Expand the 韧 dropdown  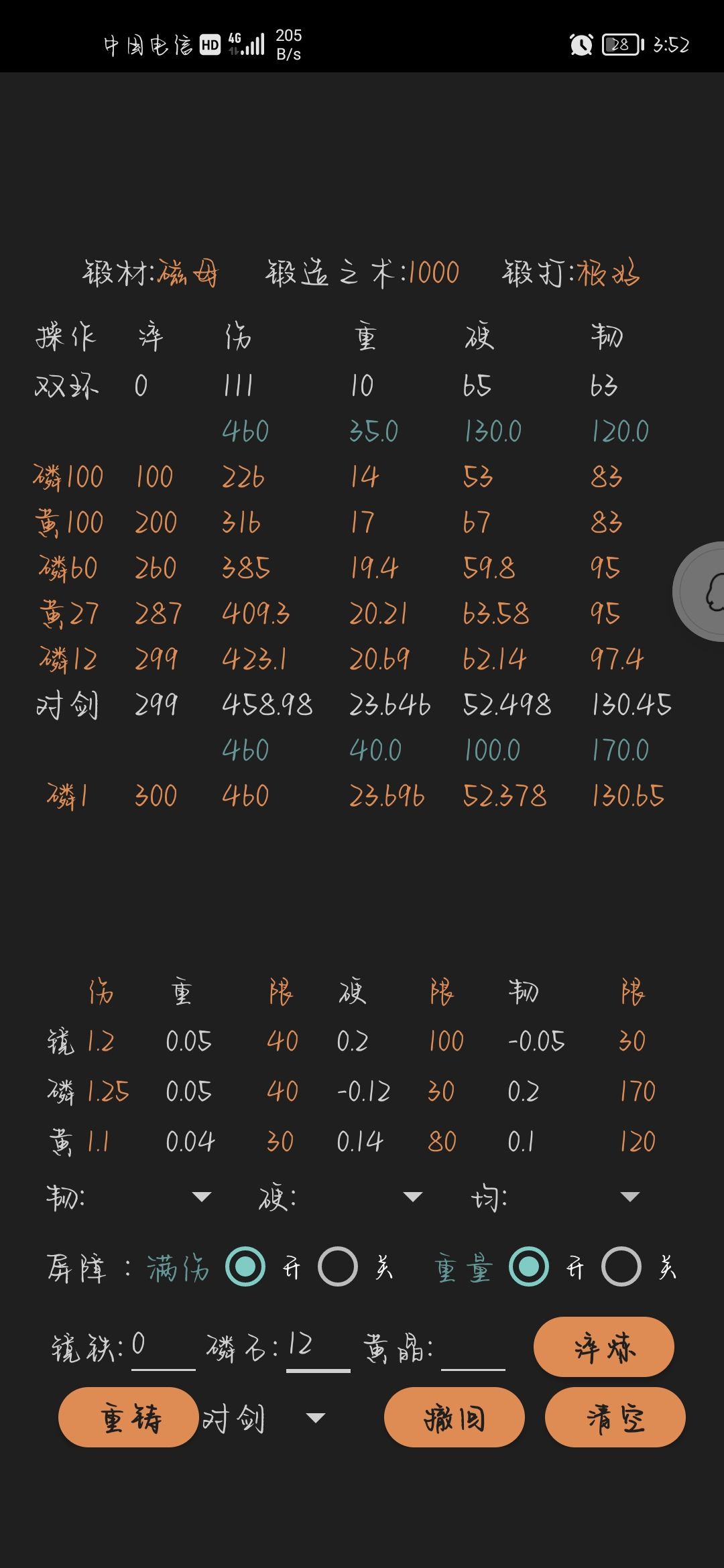(129, 1197)
